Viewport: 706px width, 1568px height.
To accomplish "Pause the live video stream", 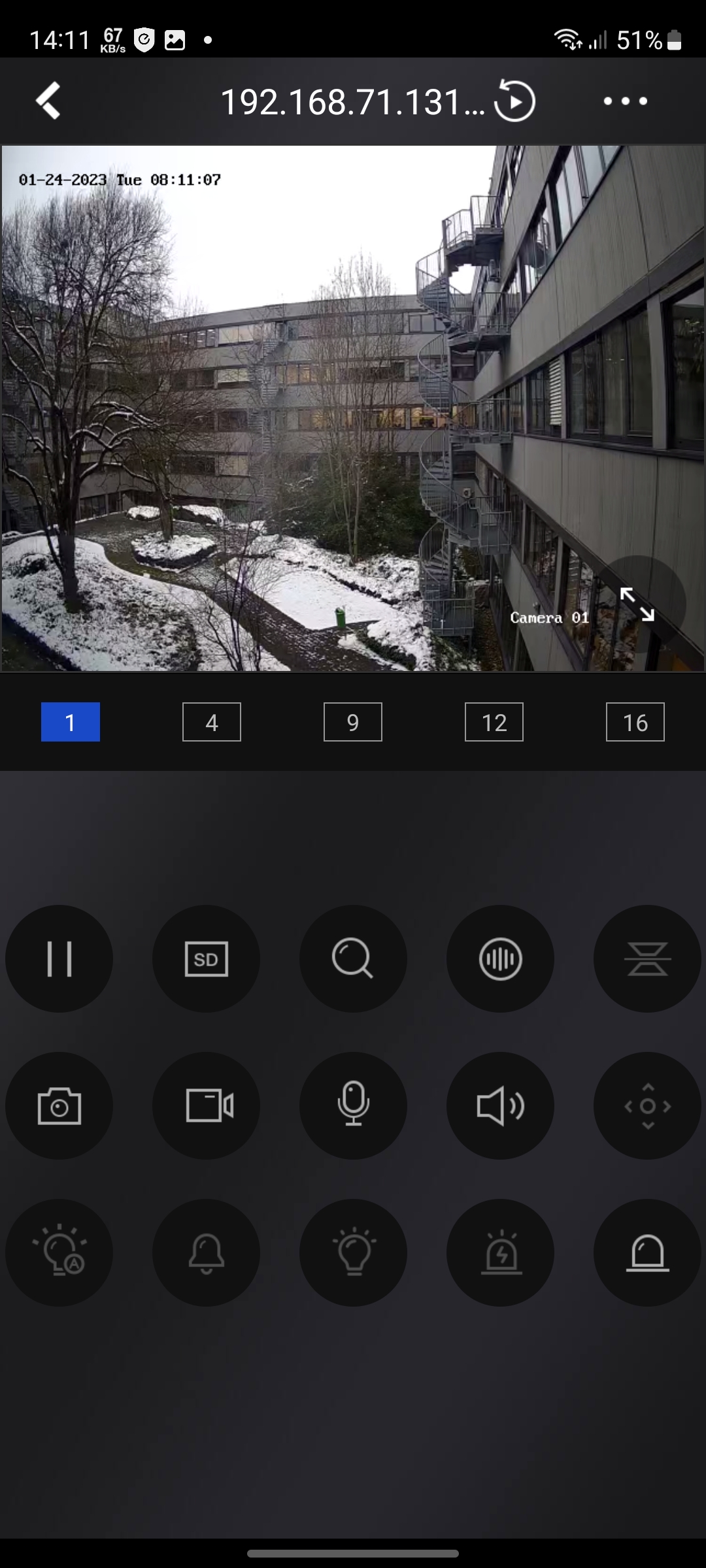I will point(59,958).
